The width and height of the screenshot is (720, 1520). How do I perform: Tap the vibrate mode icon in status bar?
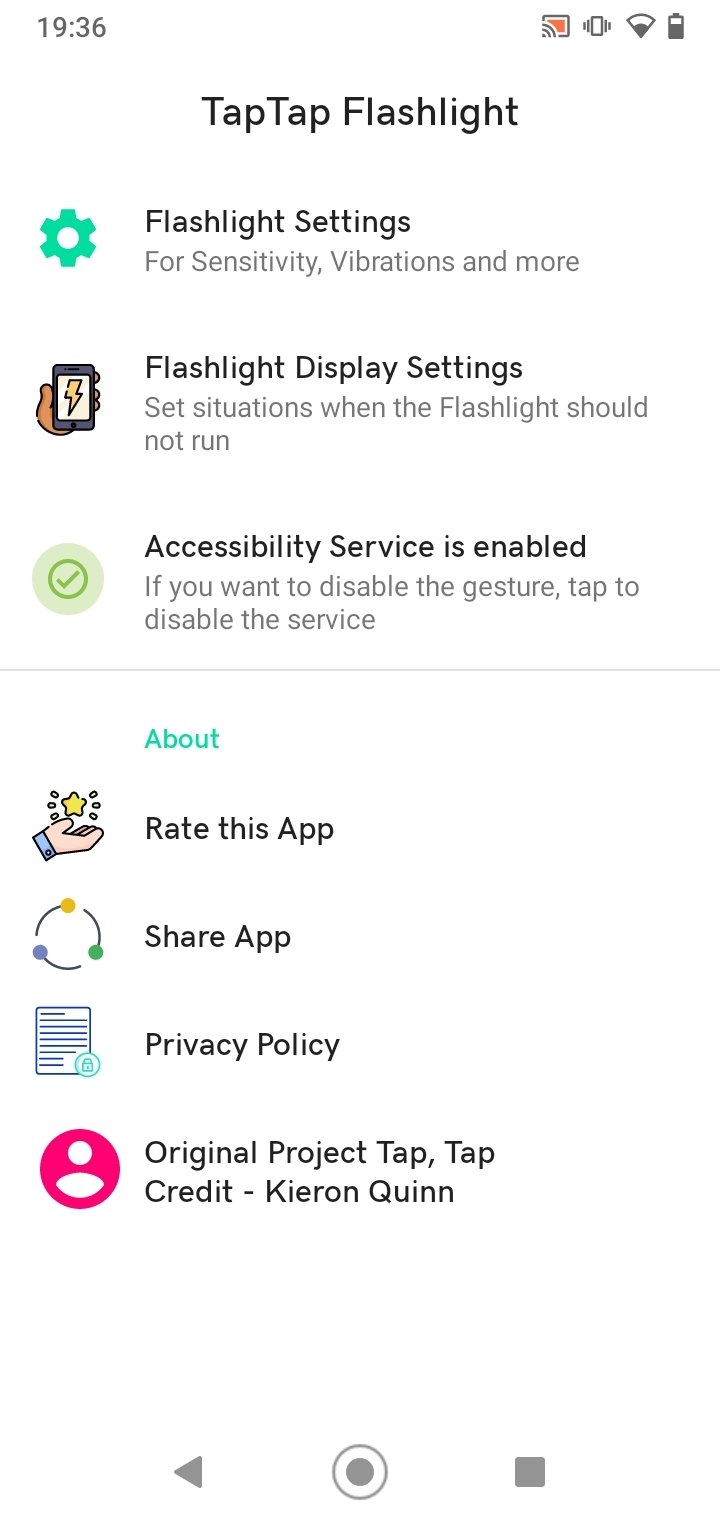click(597, 26)
